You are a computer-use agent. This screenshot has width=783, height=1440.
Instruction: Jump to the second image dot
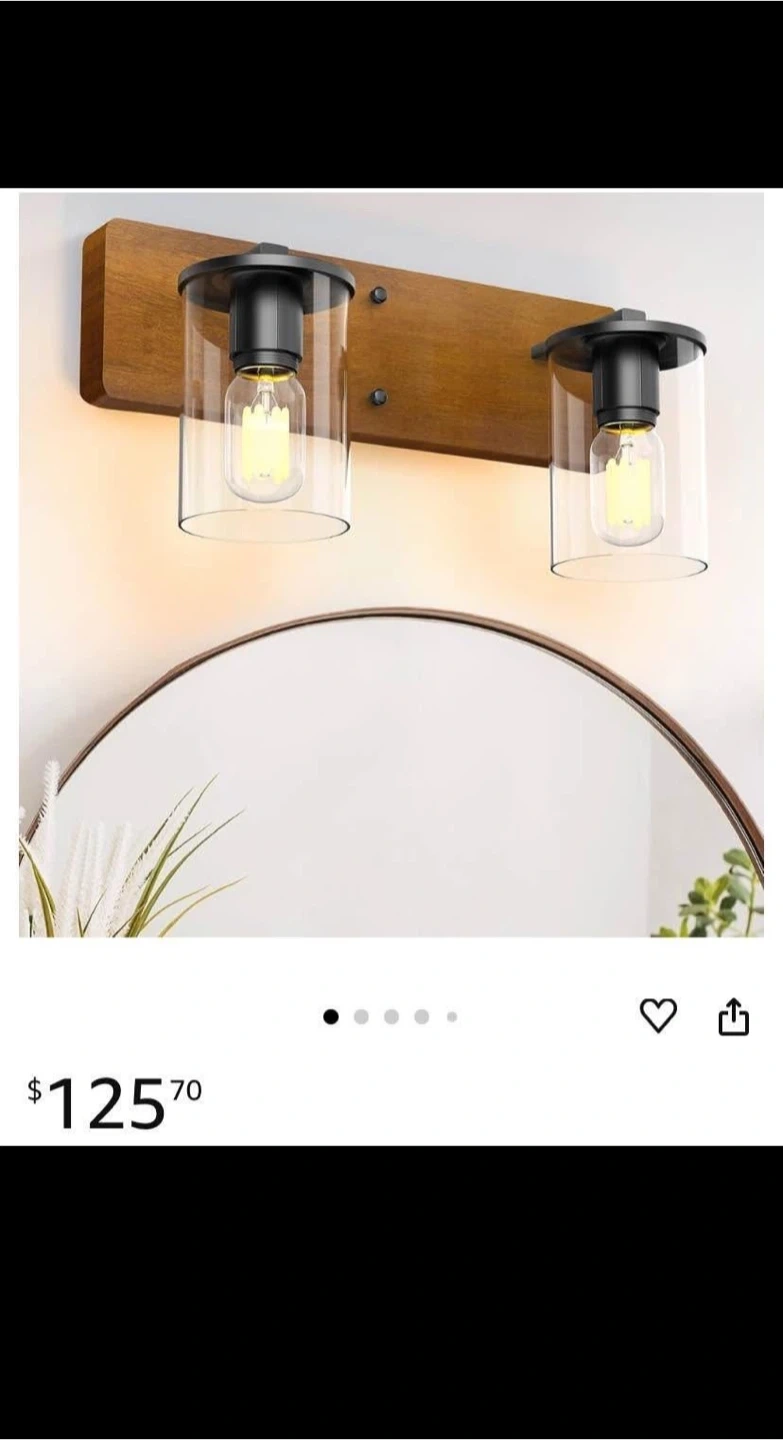[361, 1017]
